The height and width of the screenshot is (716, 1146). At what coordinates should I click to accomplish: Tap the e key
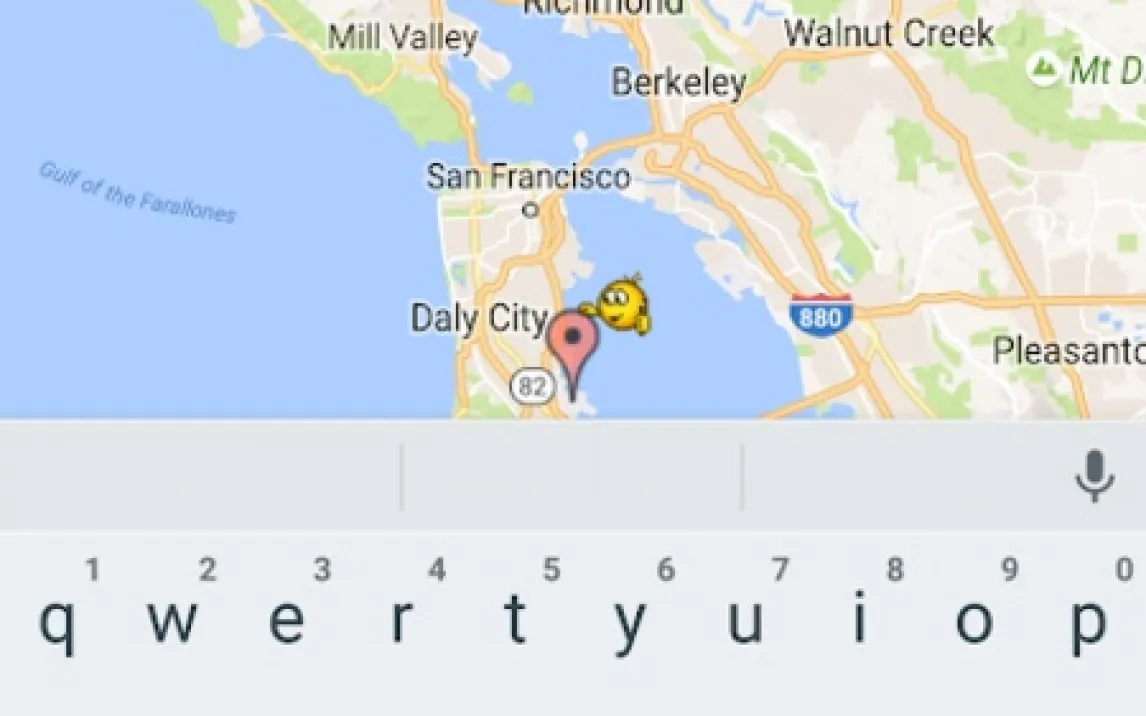(286, 620)
